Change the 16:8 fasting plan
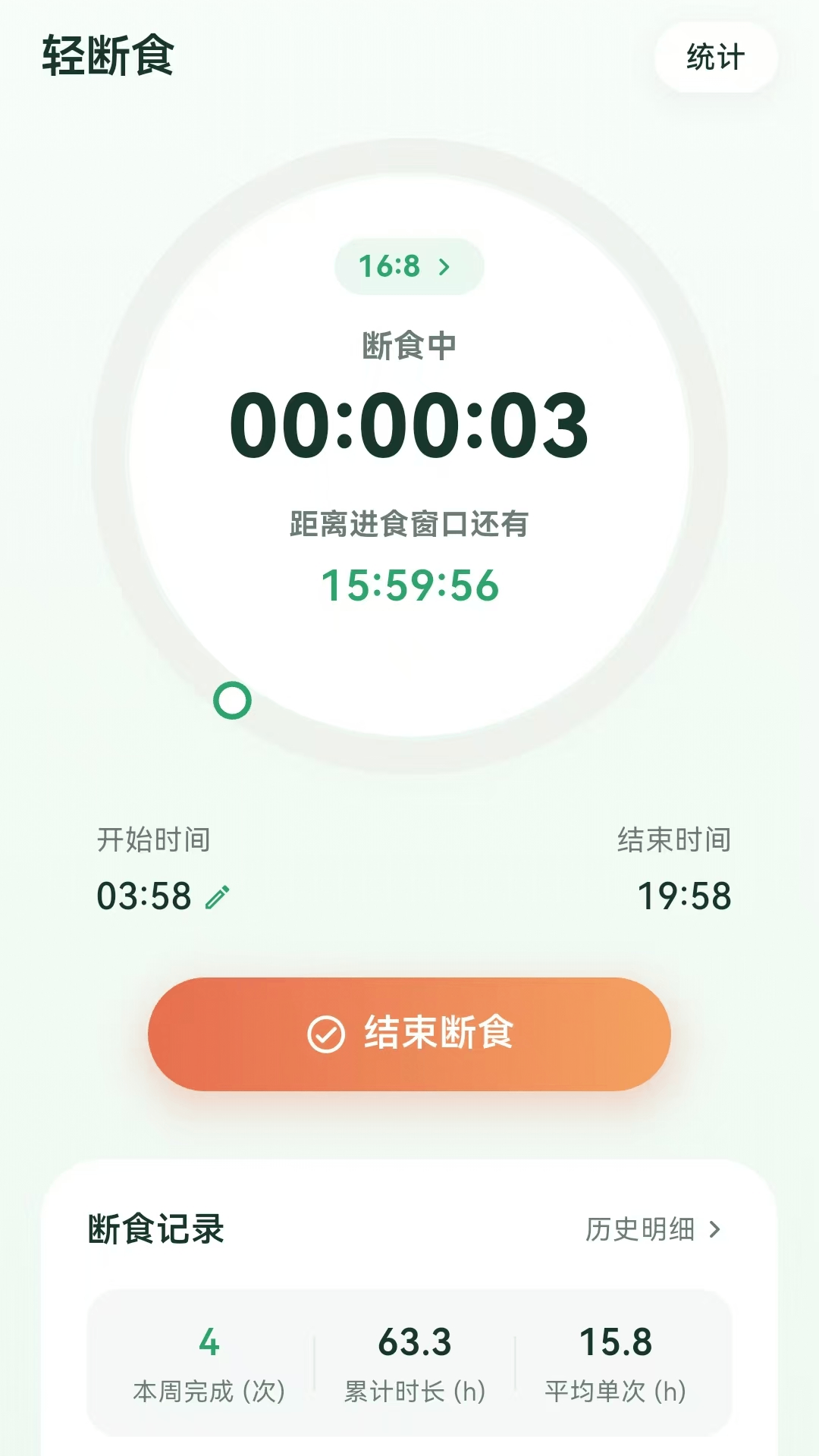The image size is (819, 1456). [x=409, y=266]
